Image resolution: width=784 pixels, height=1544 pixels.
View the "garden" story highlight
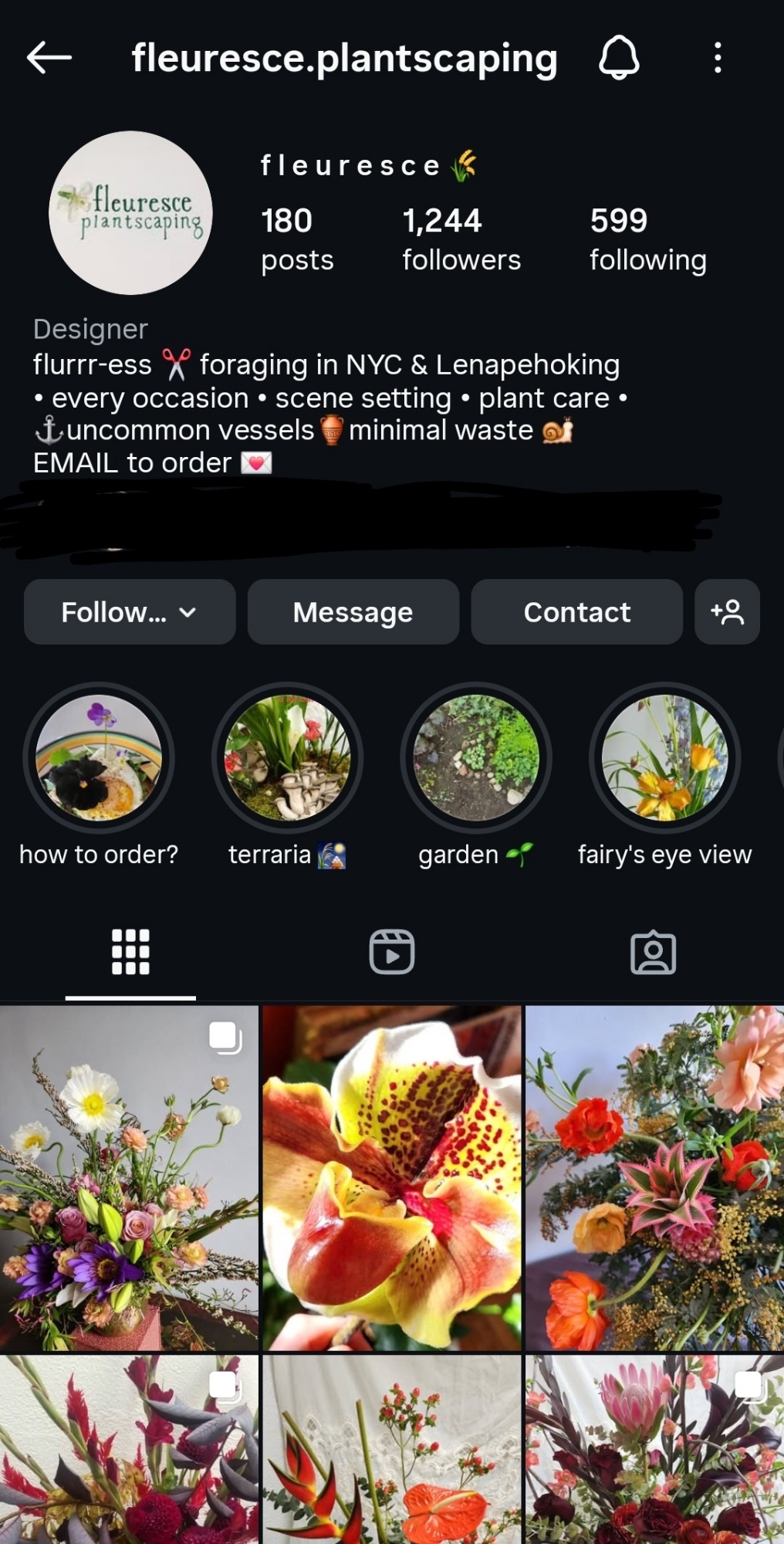point(476,757)
